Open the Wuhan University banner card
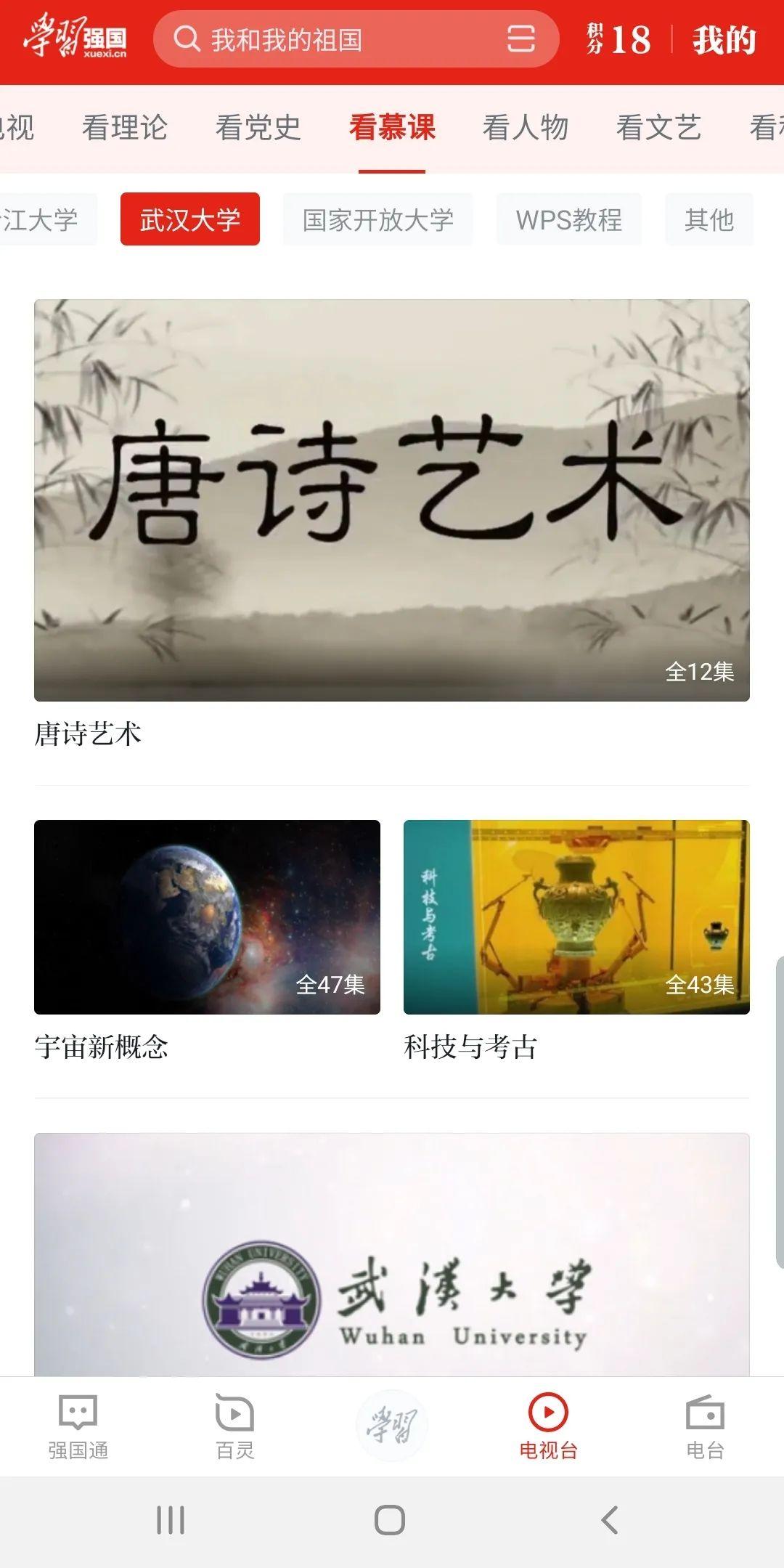The image size is (784, 1568). click(x=392, y=1254)
